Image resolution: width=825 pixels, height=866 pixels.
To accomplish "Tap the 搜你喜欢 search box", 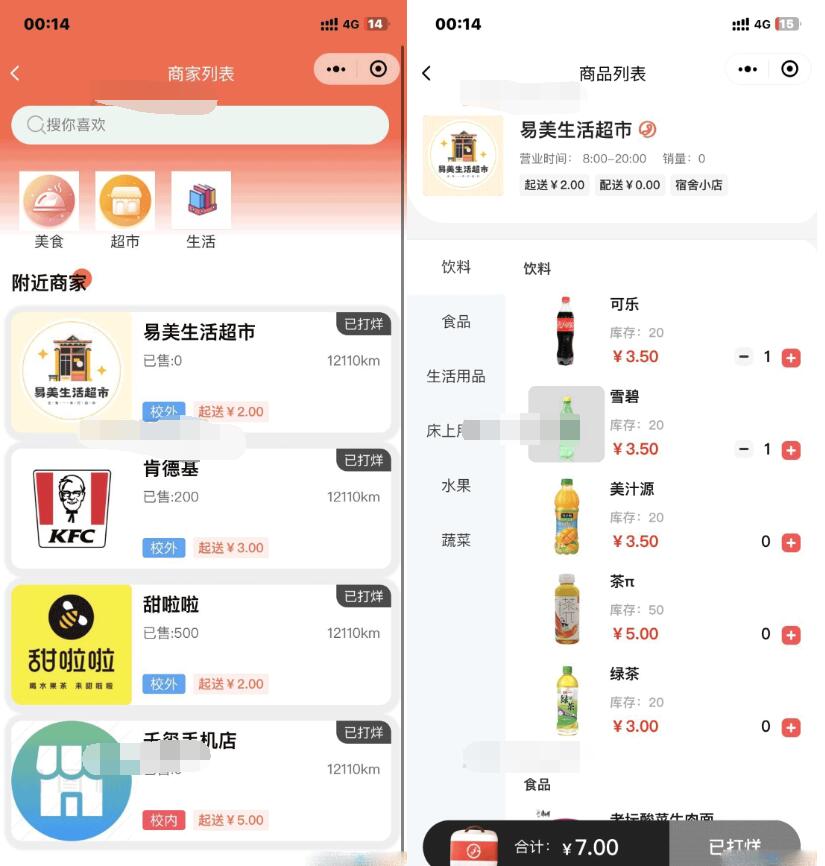I will (200, 125).
